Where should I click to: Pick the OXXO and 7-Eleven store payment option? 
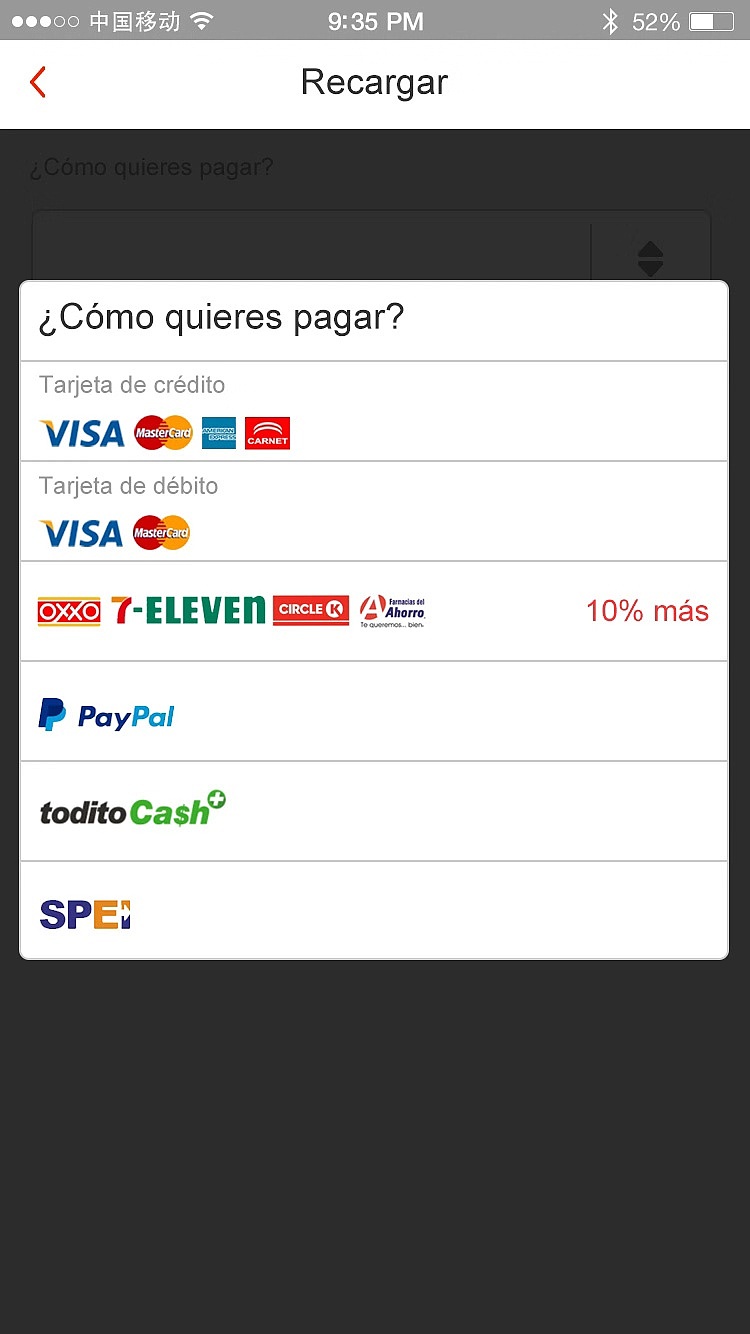tap(374, 611)
